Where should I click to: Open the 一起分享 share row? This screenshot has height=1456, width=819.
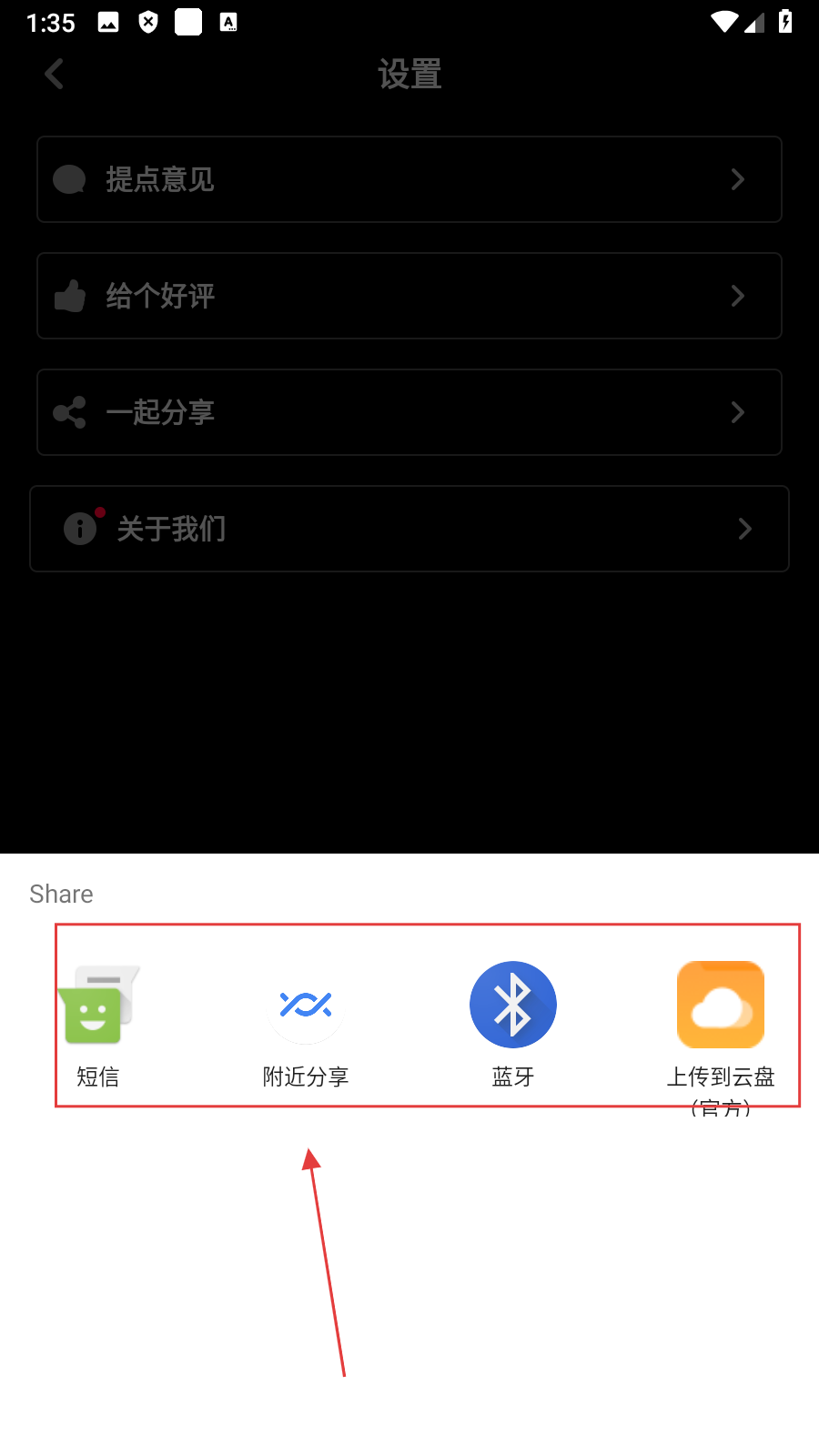(409, 412)
